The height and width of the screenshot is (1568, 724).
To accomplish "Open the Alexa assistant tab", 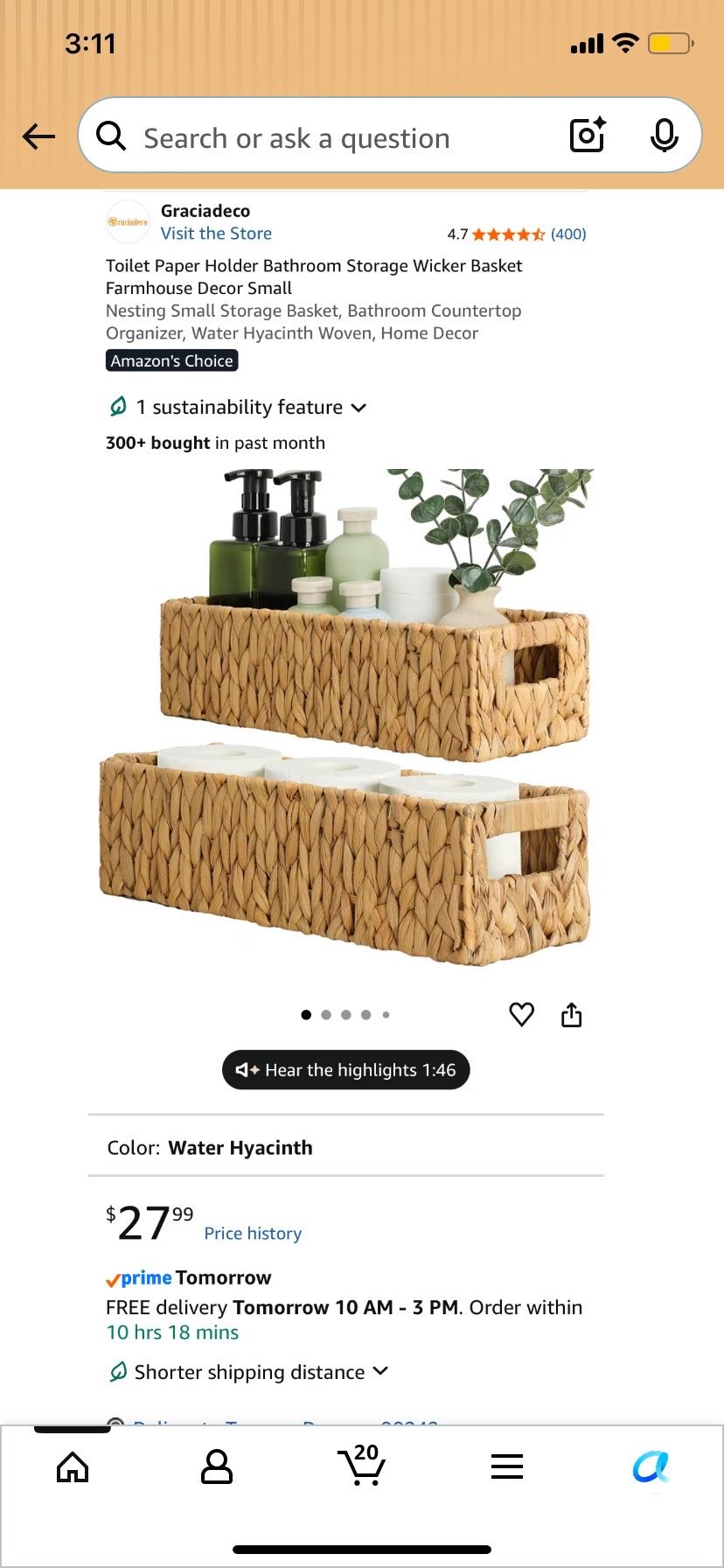I will click(651, 1467).
